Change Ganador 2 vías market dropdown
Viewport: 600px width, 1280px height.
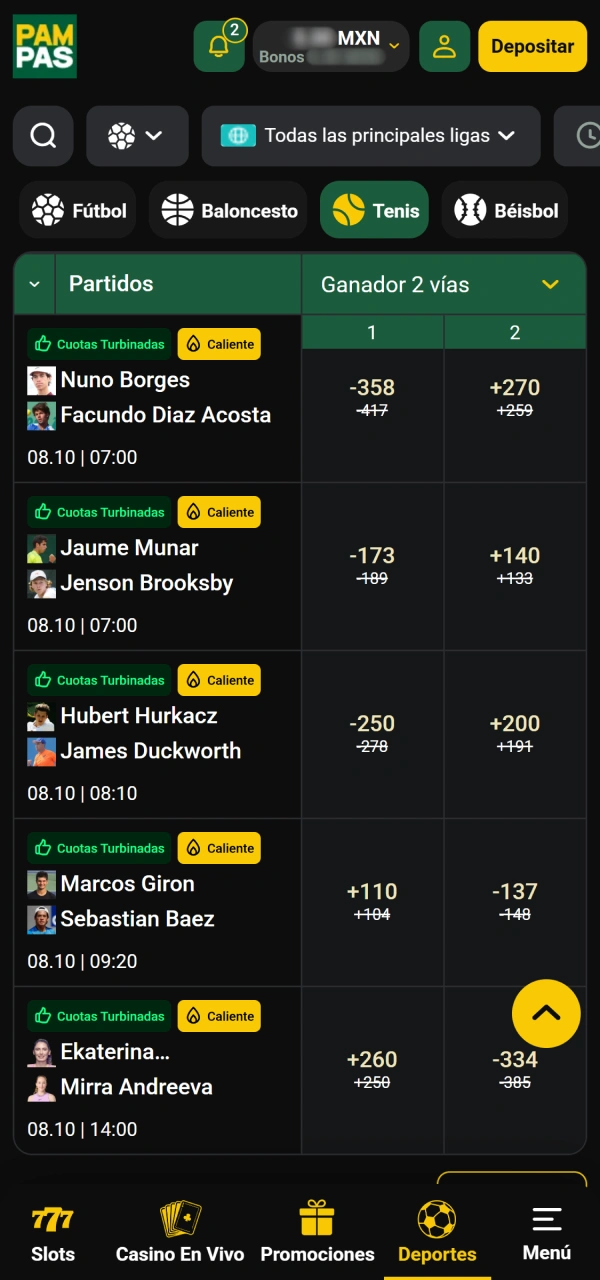point(443,284)
